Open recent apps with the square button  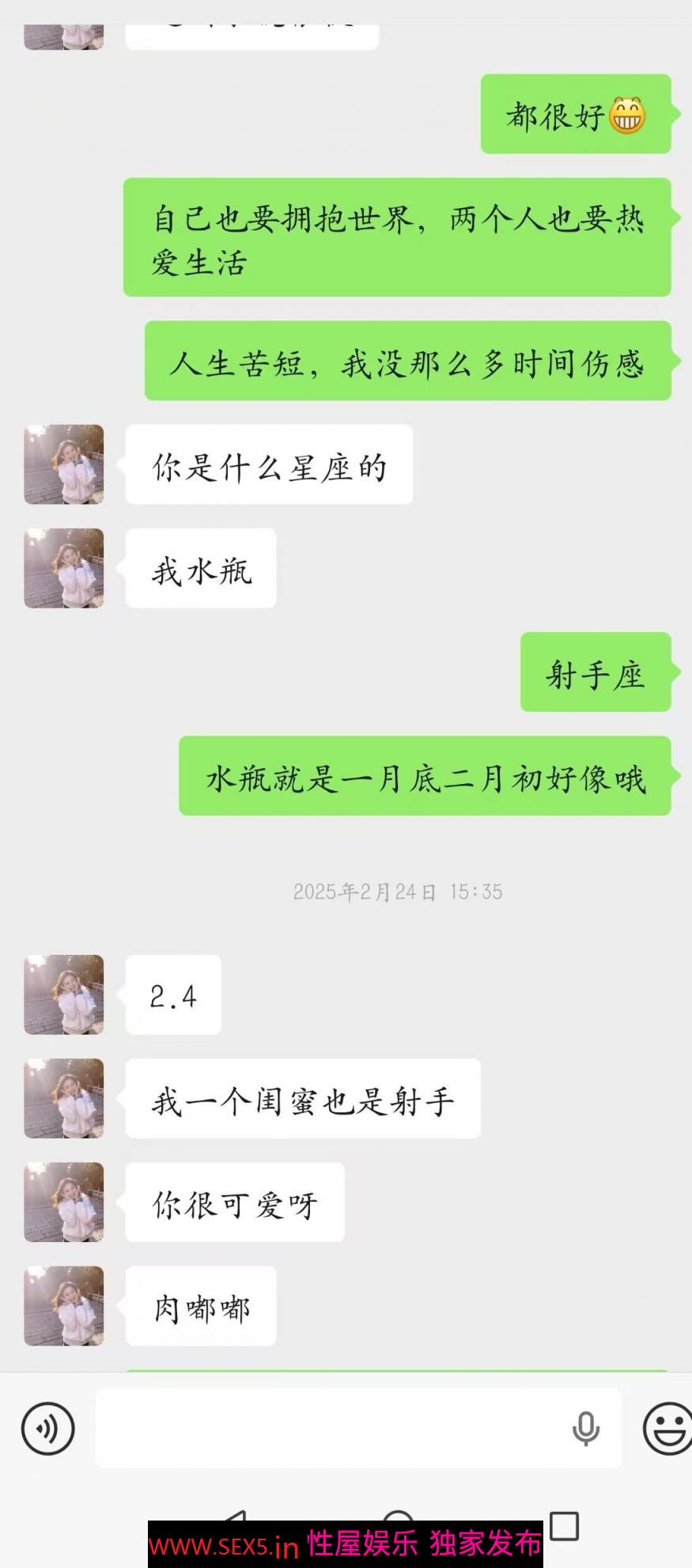click(x=564, y=1525)
